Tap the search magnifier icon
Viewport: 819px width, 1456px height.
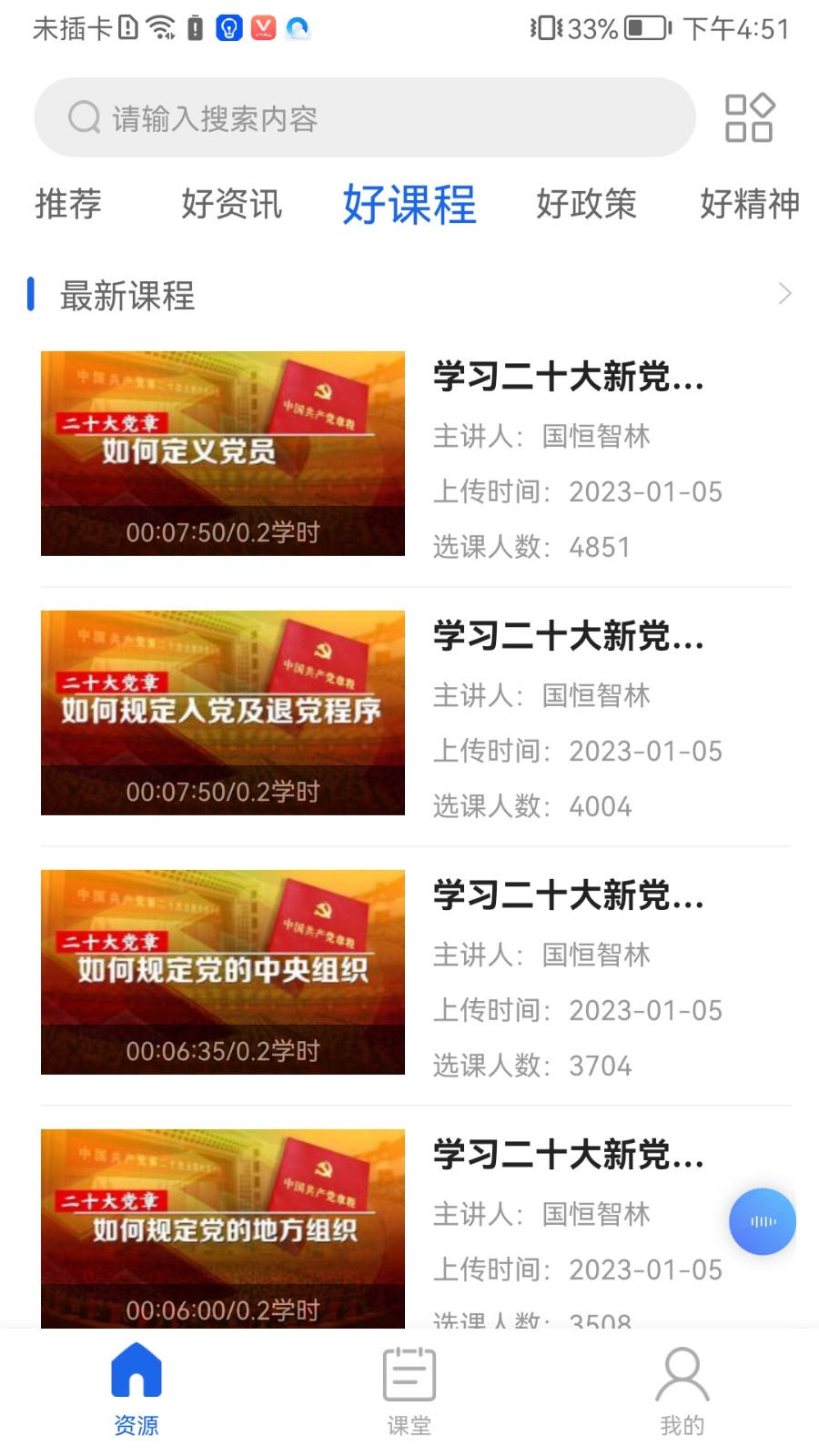(83, 117)
